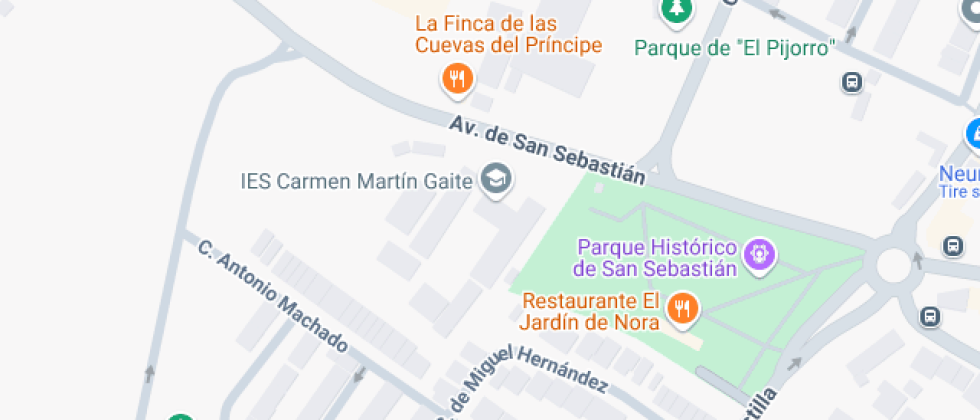
Task: Select the Parque de "El Pijorro" park marker
Action: tap(678, 11)
